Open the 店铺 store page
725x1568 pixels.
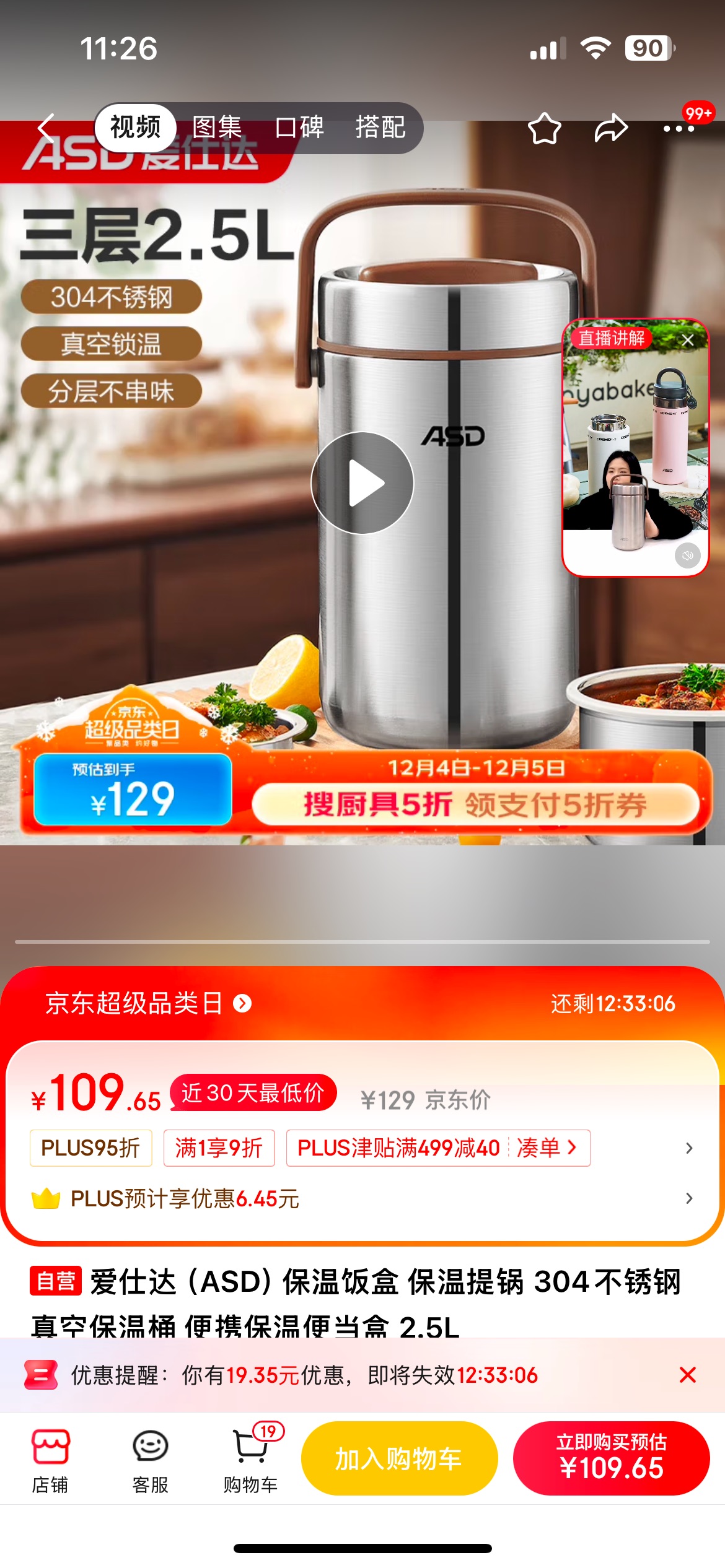(x=50, y=1461)
